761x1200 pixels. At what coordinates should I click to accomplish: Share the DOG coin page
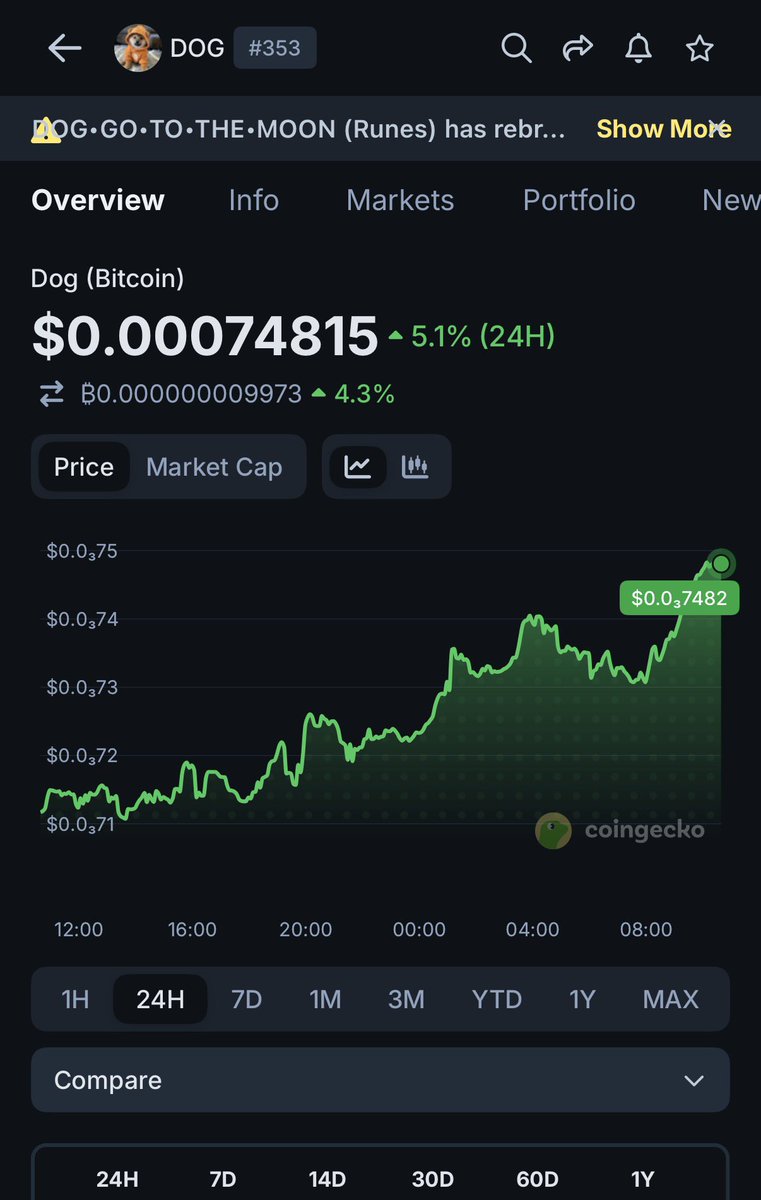[x=577, y=48]
